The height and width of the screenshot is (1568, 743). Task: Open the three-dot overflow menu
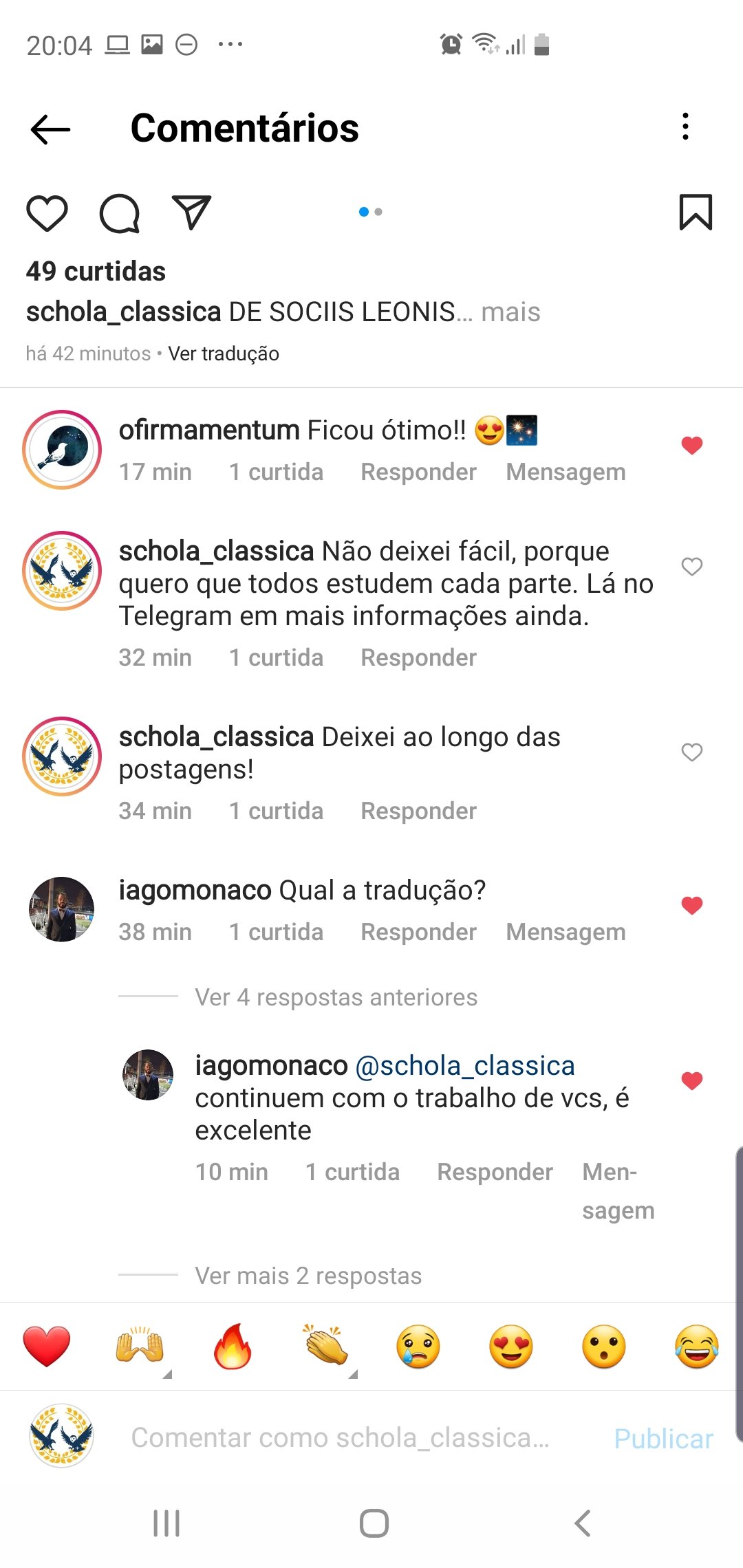point(685,127)
